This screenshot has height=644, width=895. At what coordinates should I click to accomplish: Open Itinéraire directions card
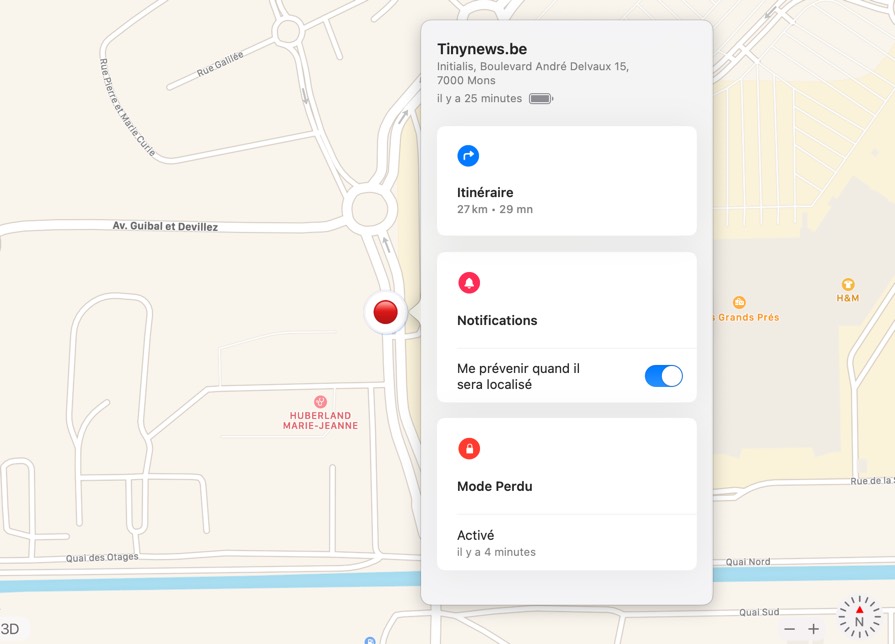point(566,182)
